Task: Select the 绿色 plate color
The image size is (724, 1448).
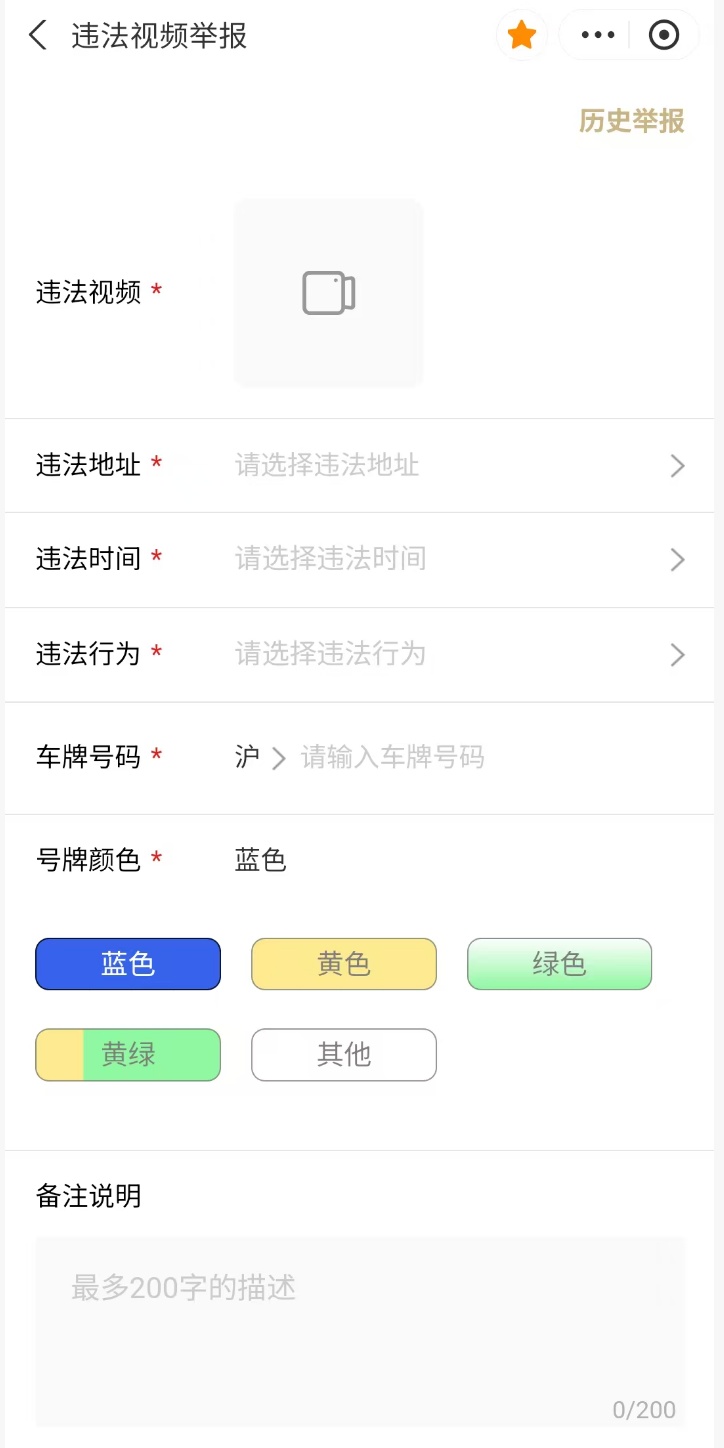Action: tap(559, 964)
